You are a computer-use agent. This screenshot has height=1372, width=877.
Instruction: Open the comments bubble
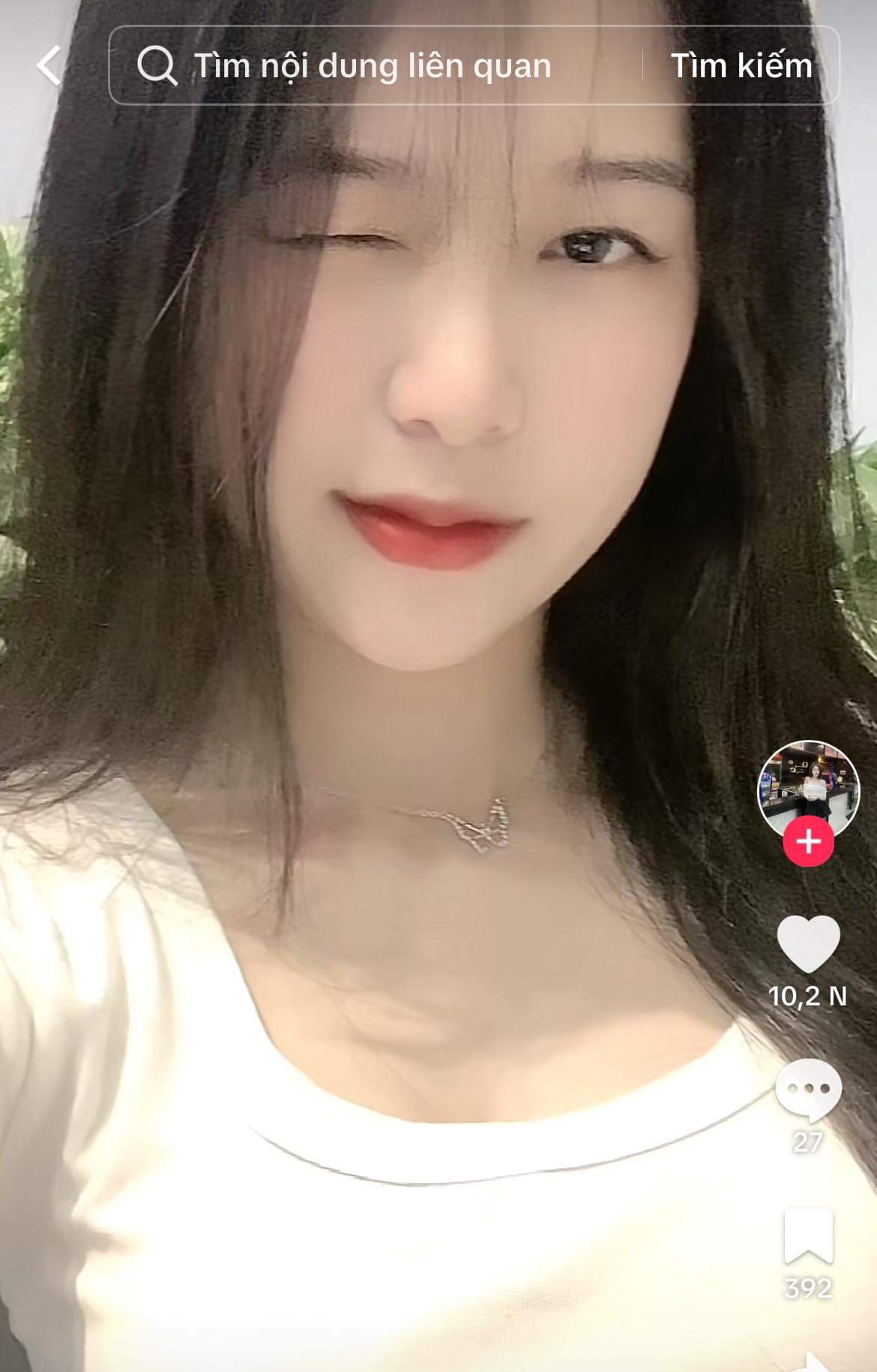tap(808, 1089)
